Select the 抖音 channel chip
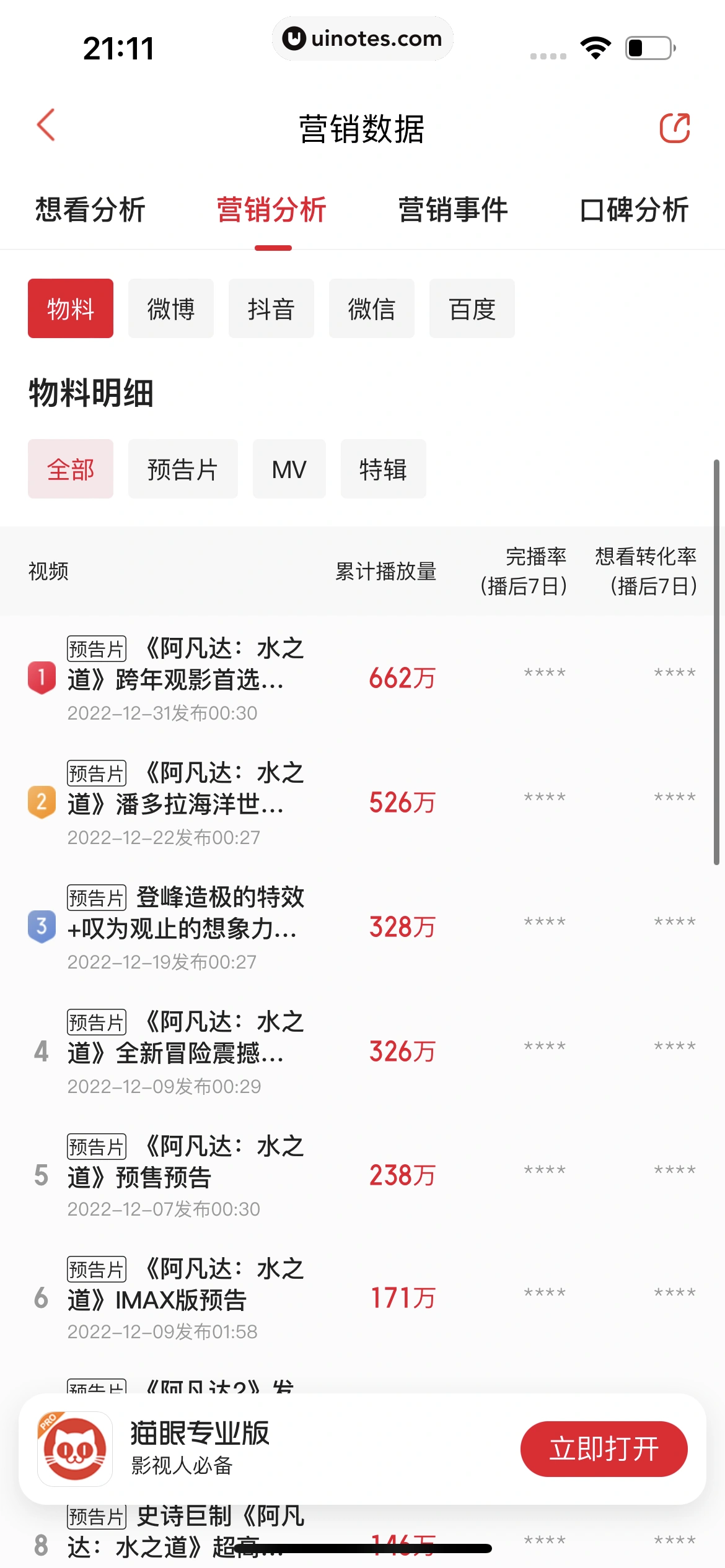 tap(271, 308)
